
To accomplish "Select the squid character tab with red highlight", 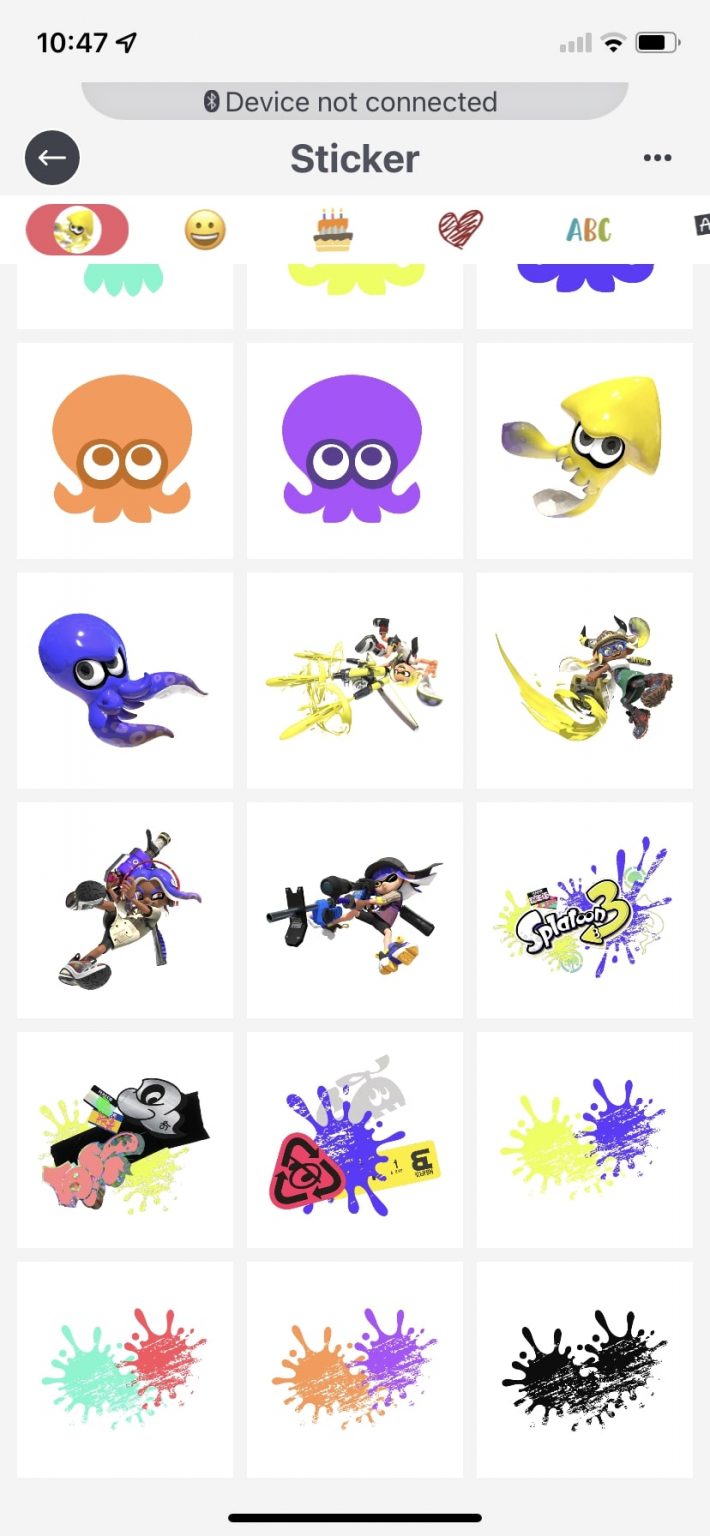I will 77,230.
